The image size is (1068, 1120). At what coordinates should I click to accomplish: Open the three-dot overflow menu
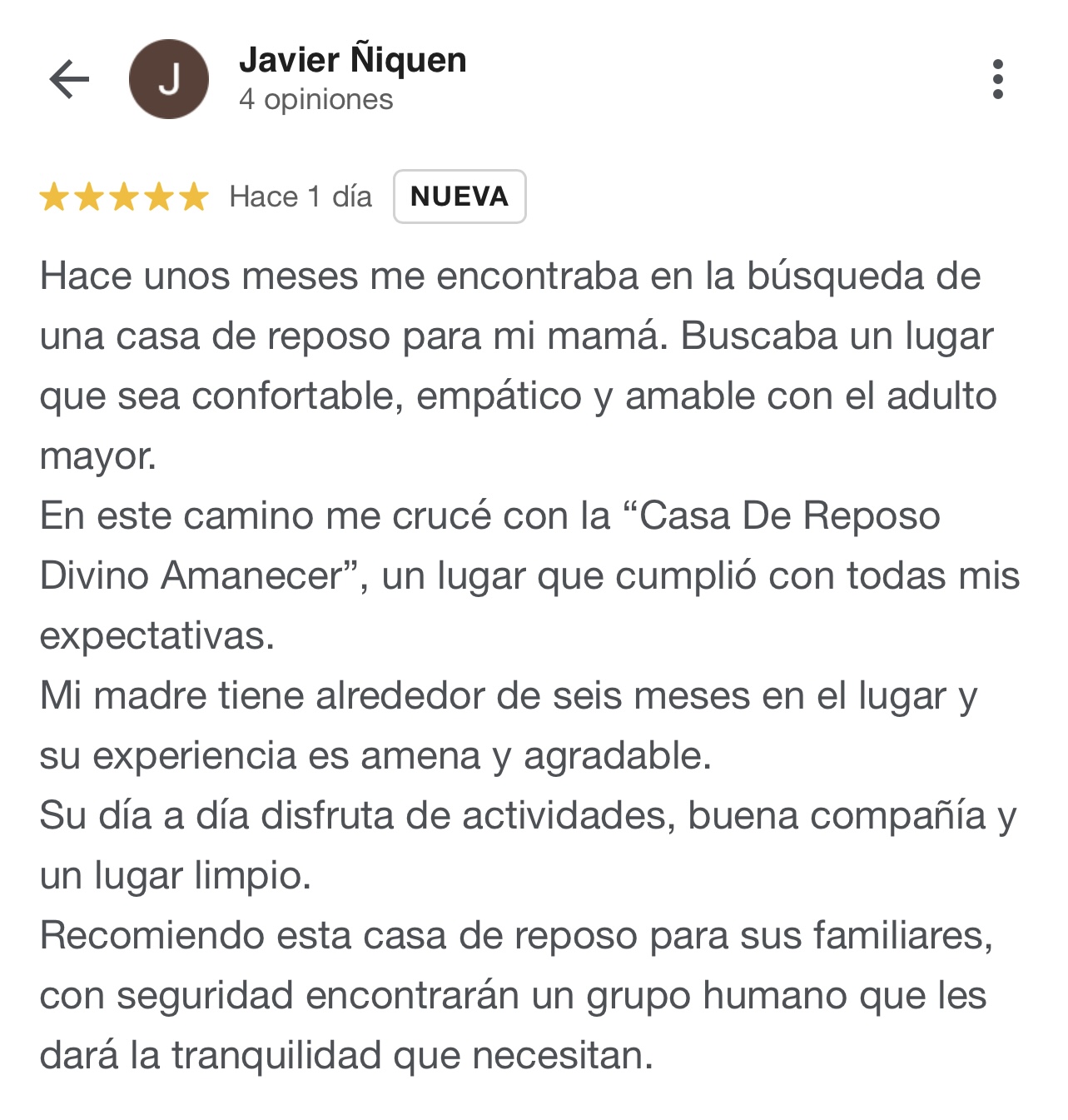(x=997, y=80)
